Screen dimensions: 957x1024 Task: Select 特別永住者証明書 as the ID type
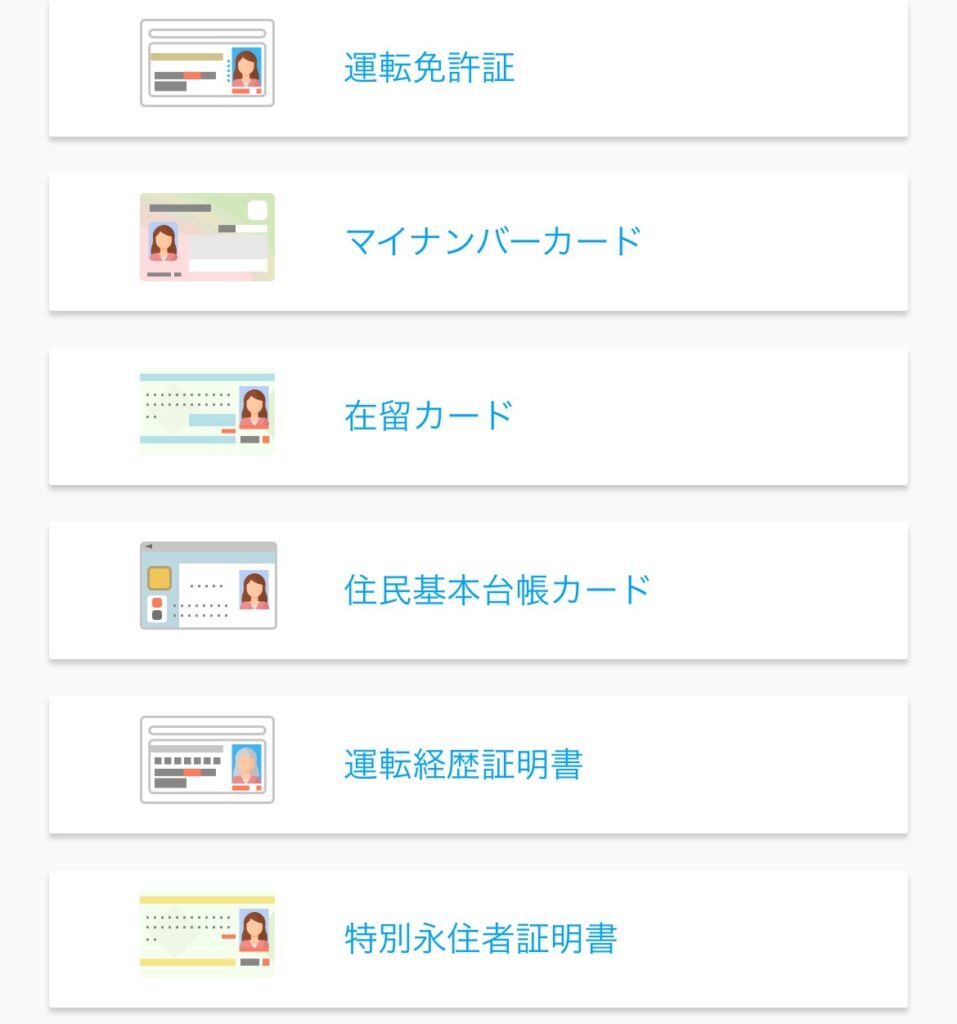click(480, 938)
